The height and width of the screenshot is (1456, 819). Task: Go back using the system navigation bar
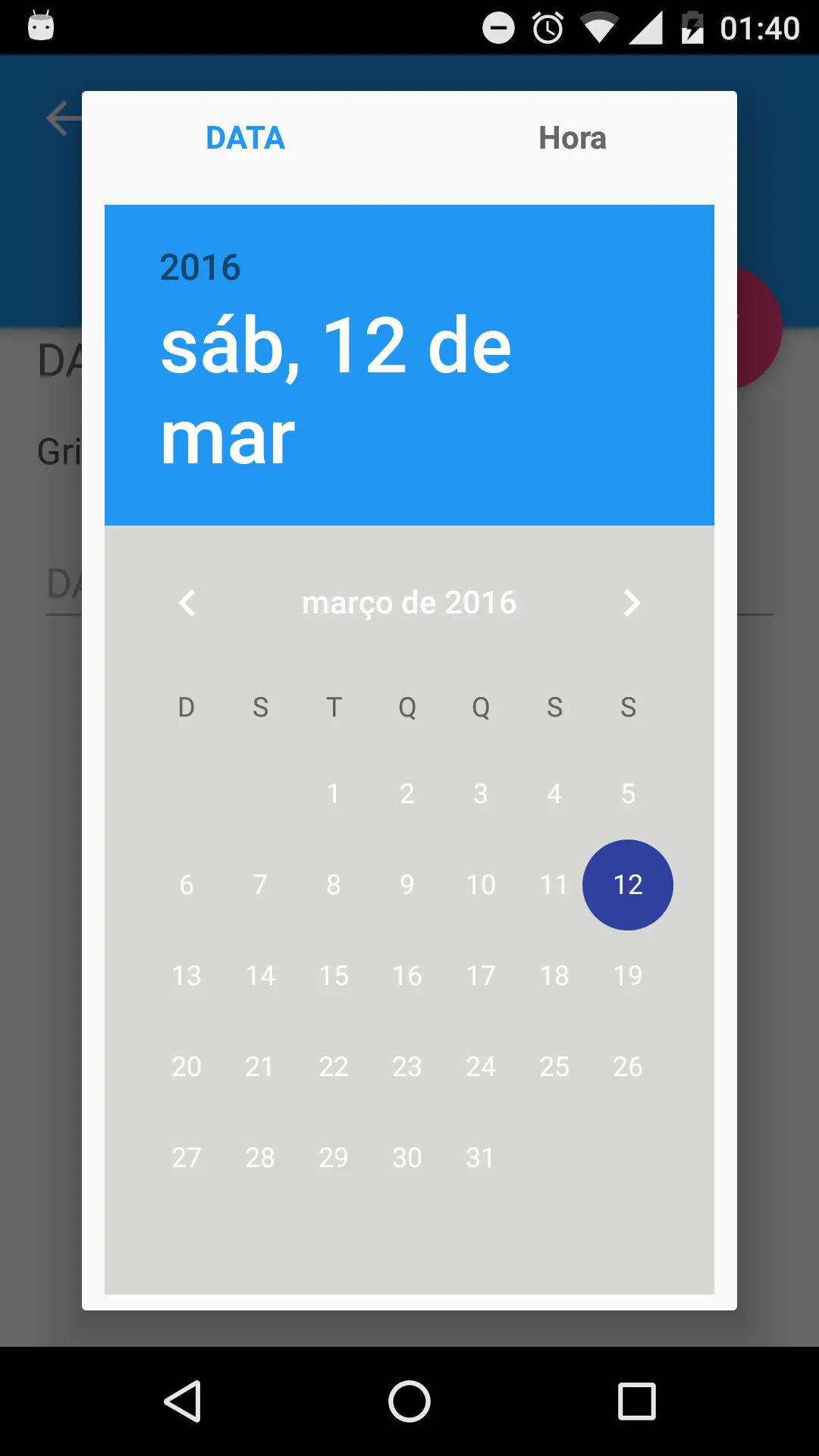tap(183, 1401)
